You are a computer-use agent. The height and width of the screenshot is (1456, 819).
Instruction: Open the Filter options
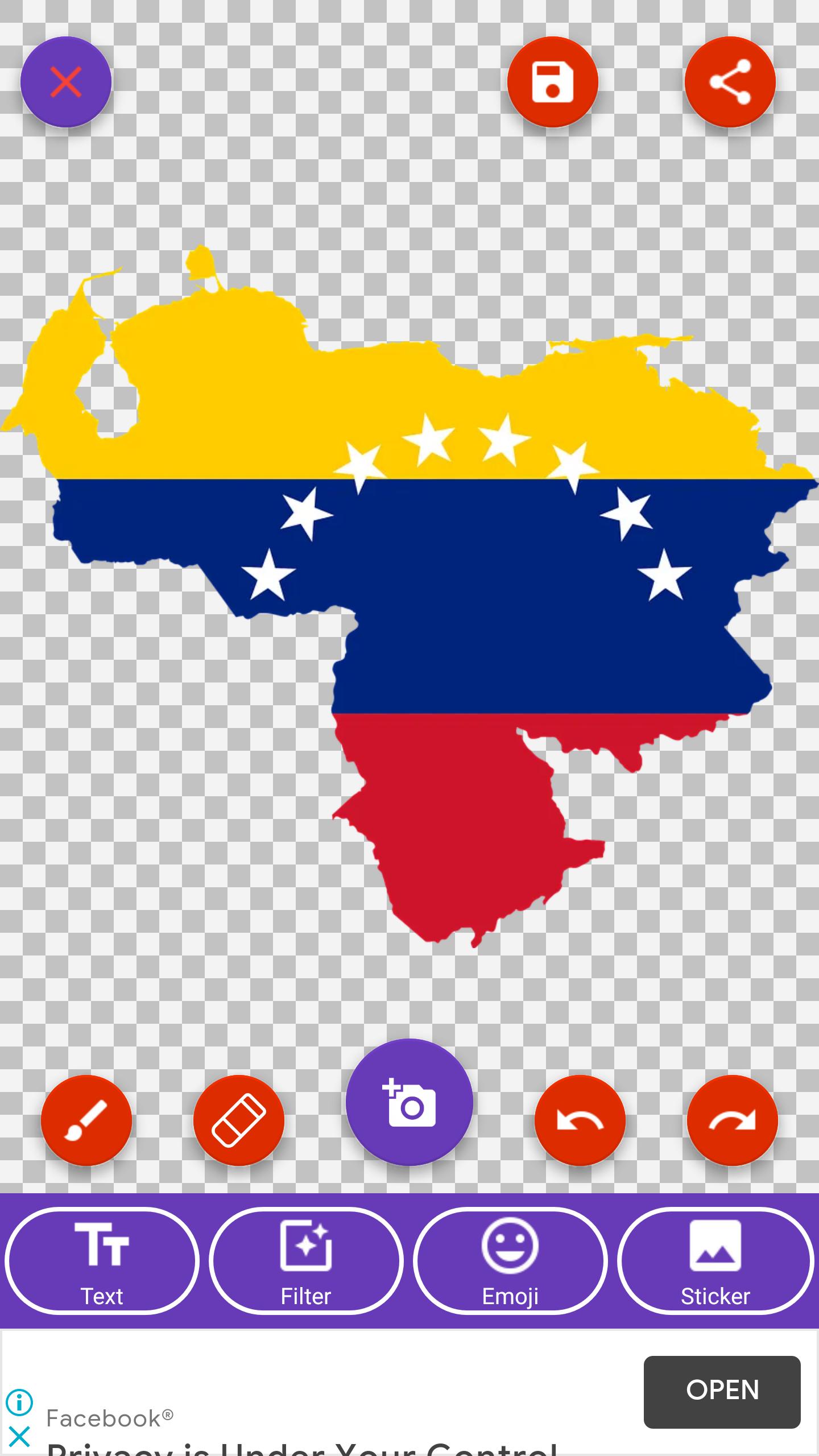306,1261
